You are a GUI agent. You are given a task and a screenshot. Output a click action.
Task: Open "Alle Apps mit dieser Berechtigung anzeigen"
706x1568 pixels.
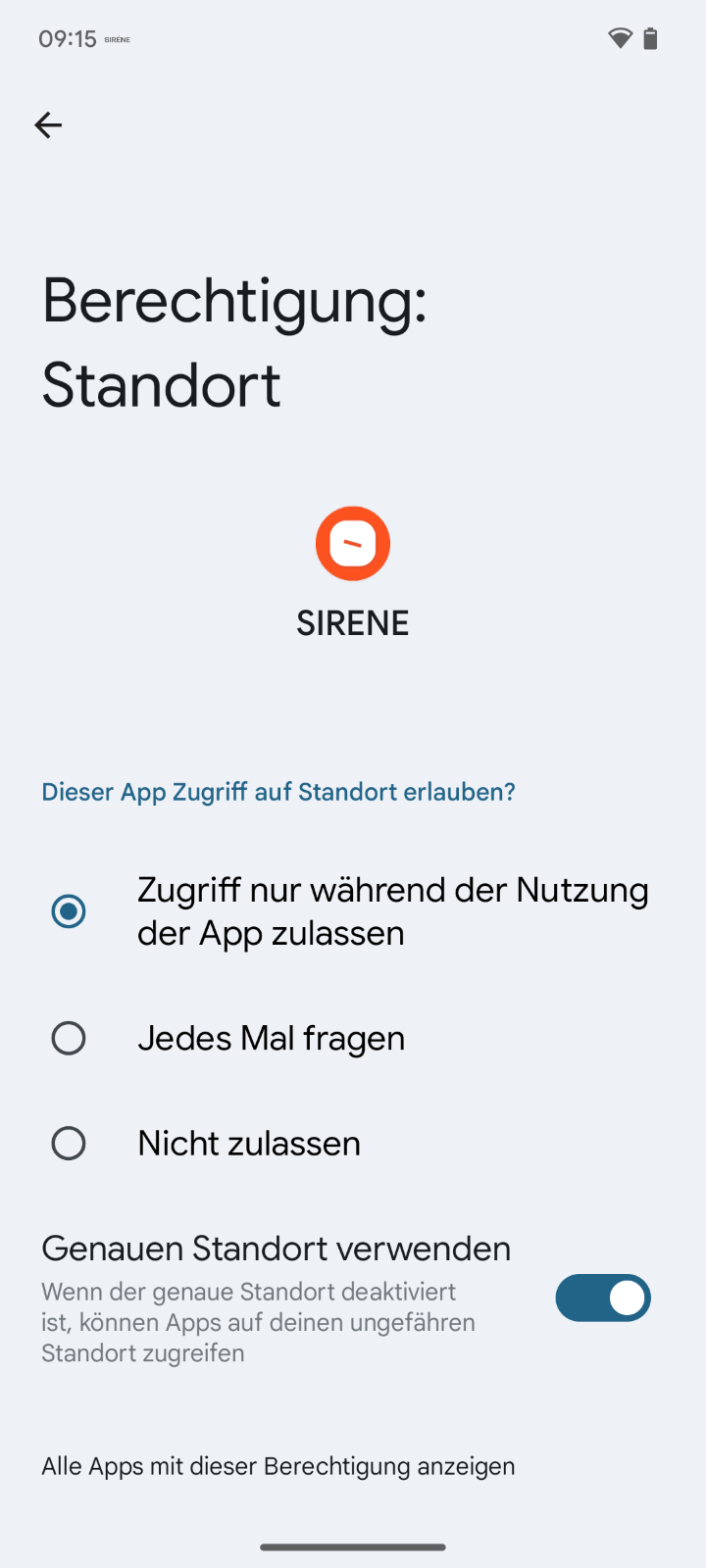pos(278,1466)
